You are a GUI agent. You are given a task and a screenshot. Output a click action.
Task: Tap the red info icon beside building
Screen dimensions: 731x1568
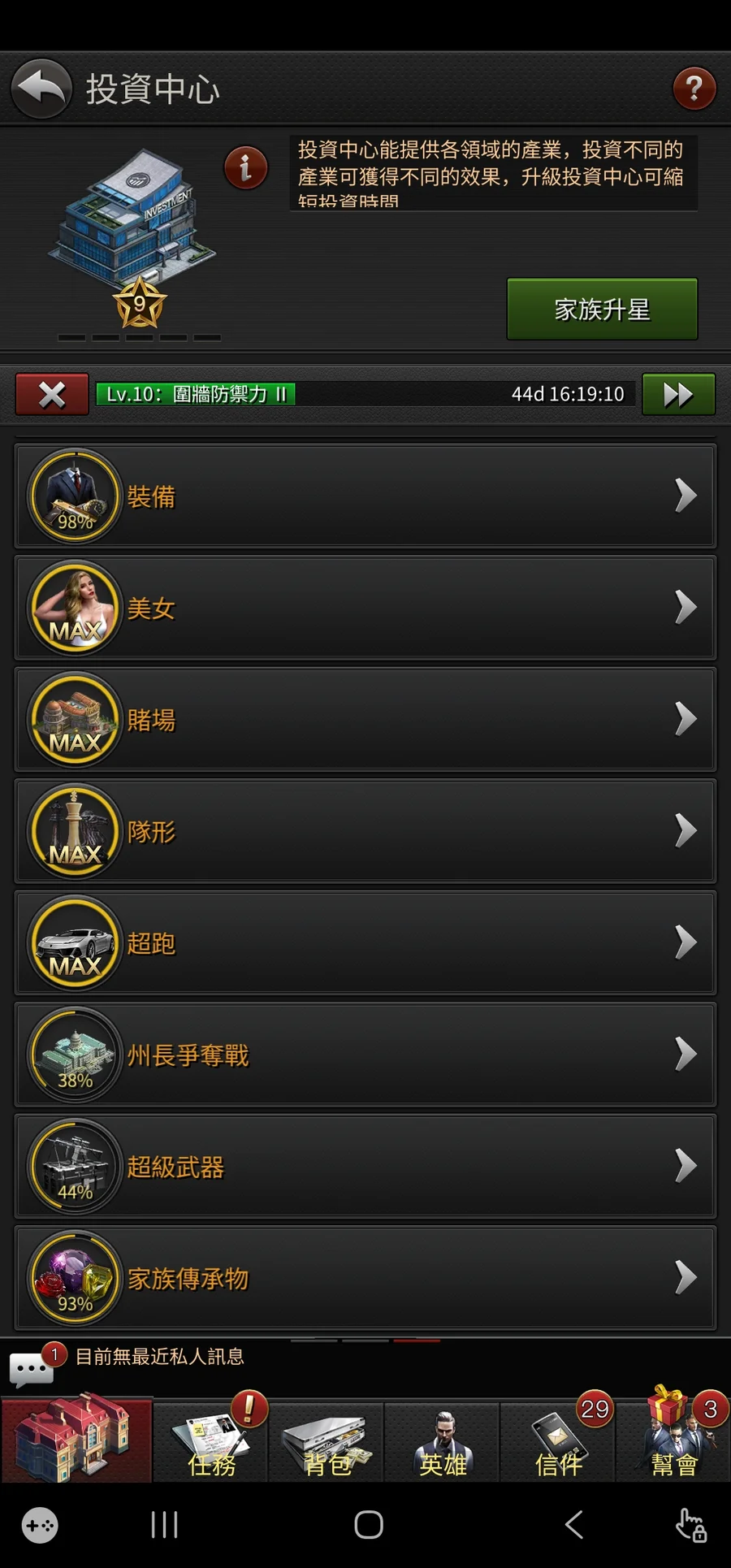245,168
